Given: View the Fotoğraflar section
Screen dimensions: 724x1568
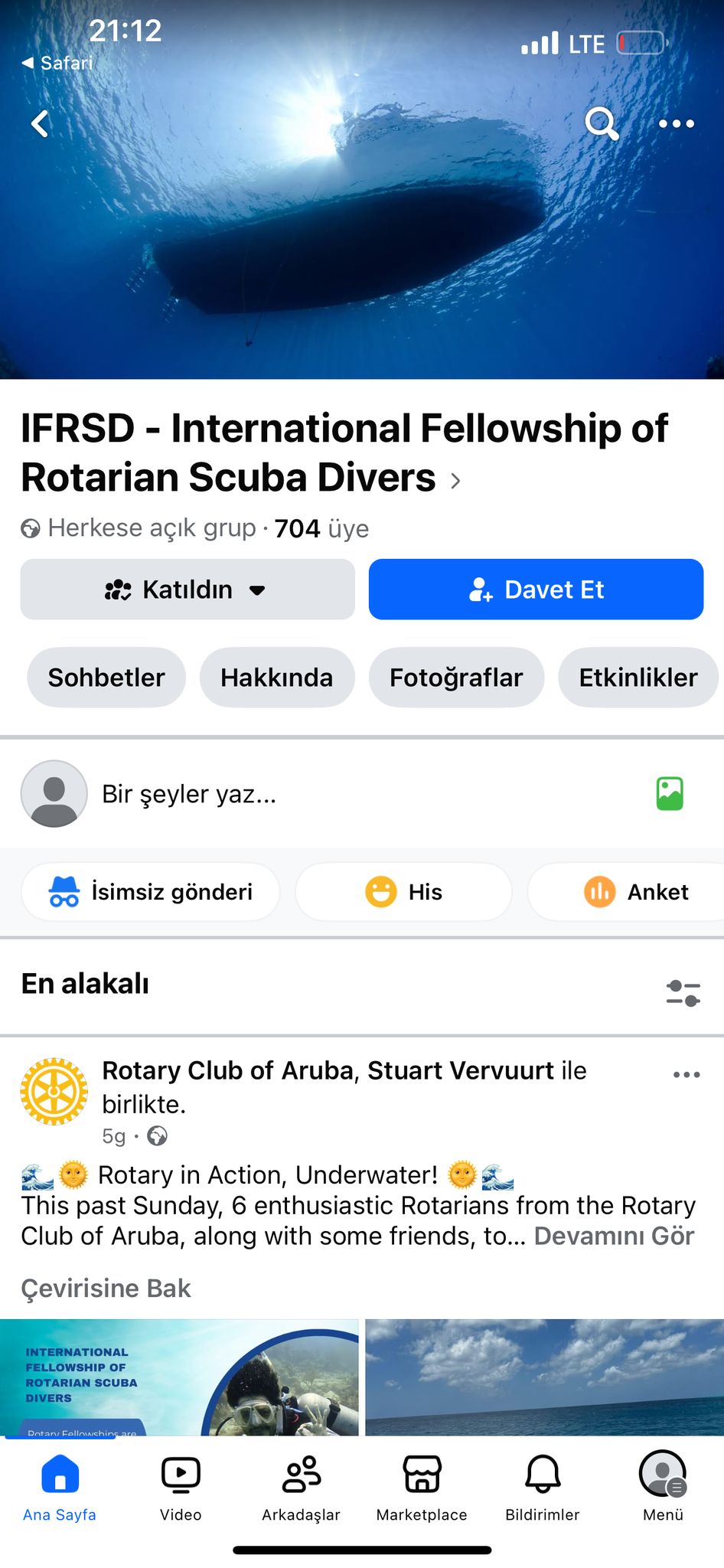Looking at the screenshot, I should [456, 678].
